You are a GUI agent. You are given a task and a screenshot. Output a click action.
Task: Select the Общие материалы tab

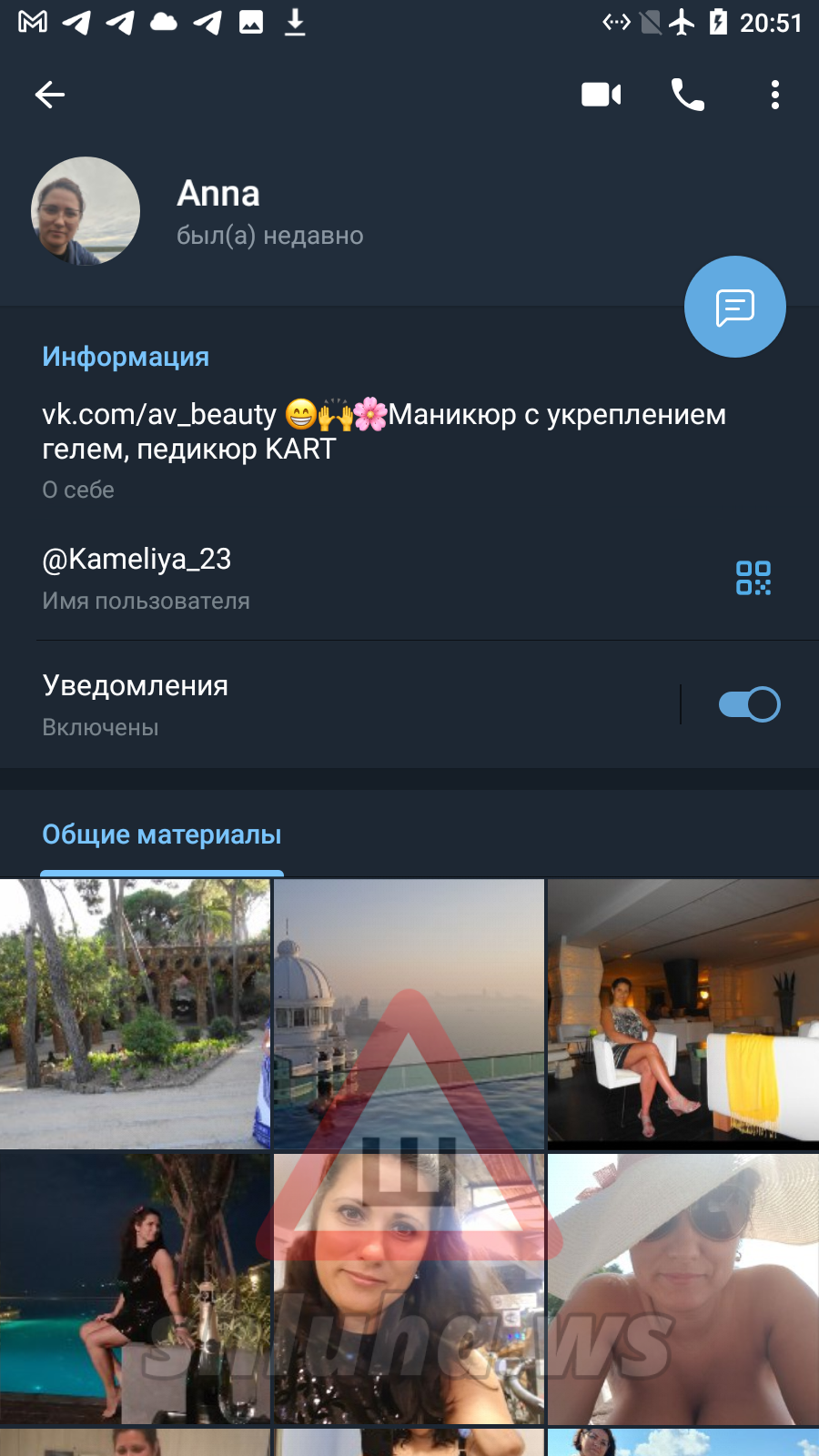[x=162, y=834]
